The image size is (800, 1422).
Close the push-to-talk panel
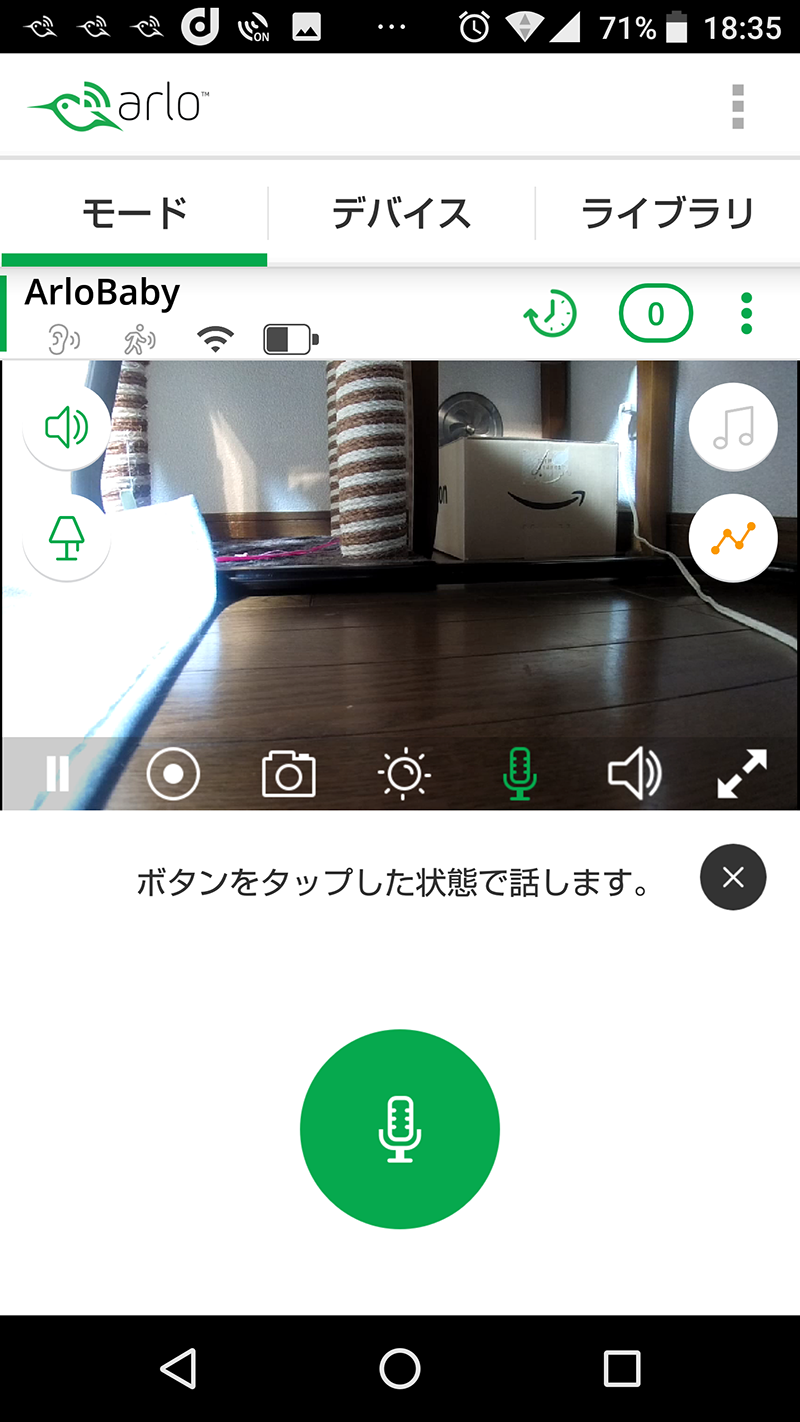(733, 877)
